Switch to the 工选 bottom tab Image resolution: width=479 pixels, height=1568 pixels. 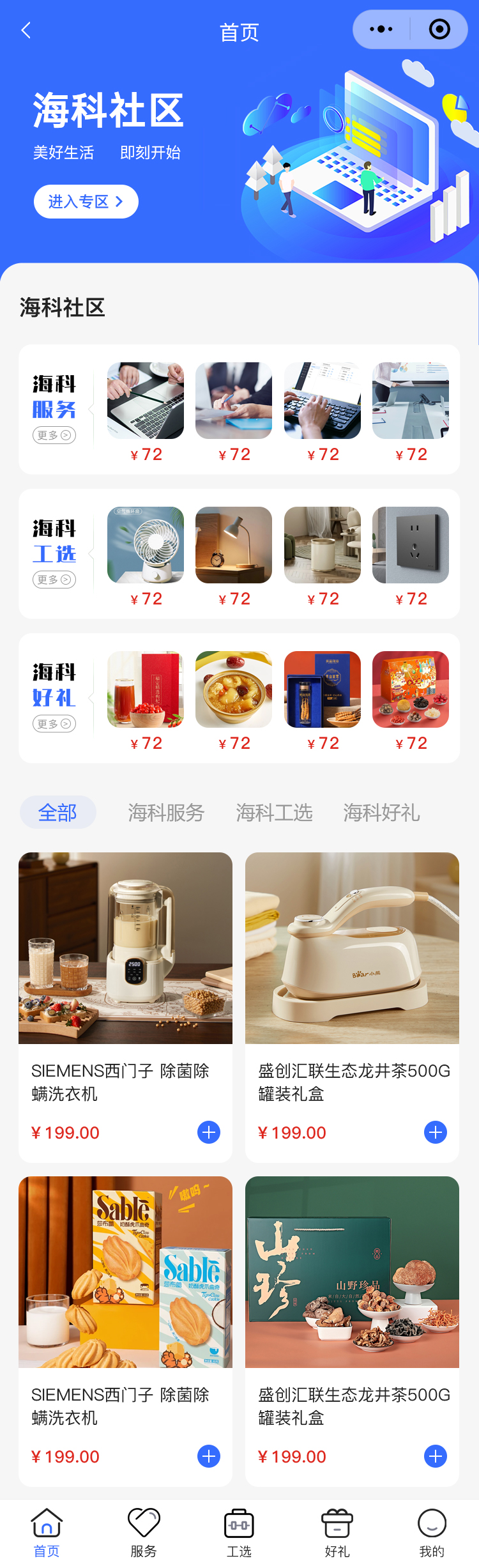(x=240, y=1533)
